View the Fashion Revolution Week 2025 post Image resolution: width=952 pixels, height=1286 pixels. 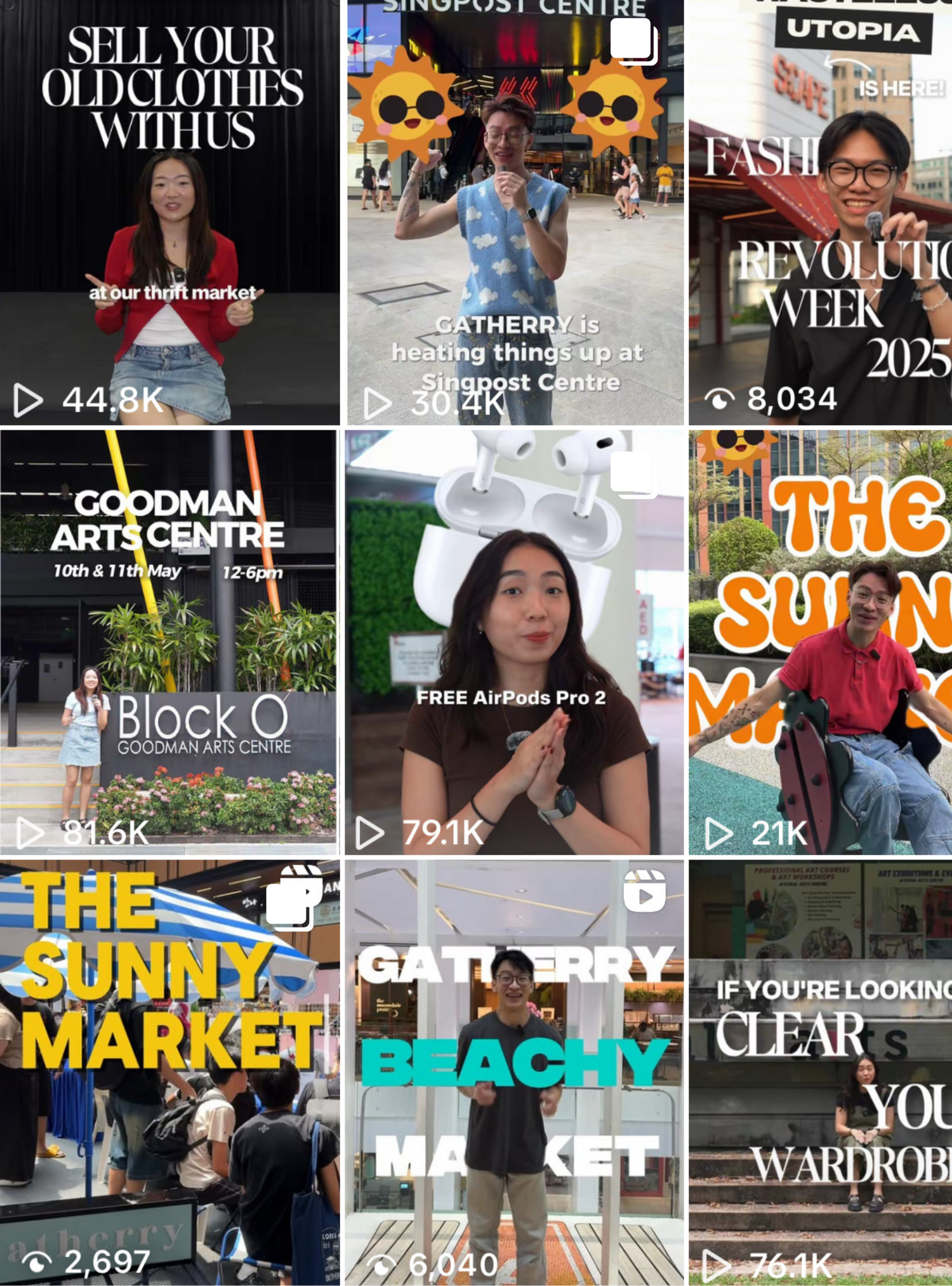(x=820, y=213)
